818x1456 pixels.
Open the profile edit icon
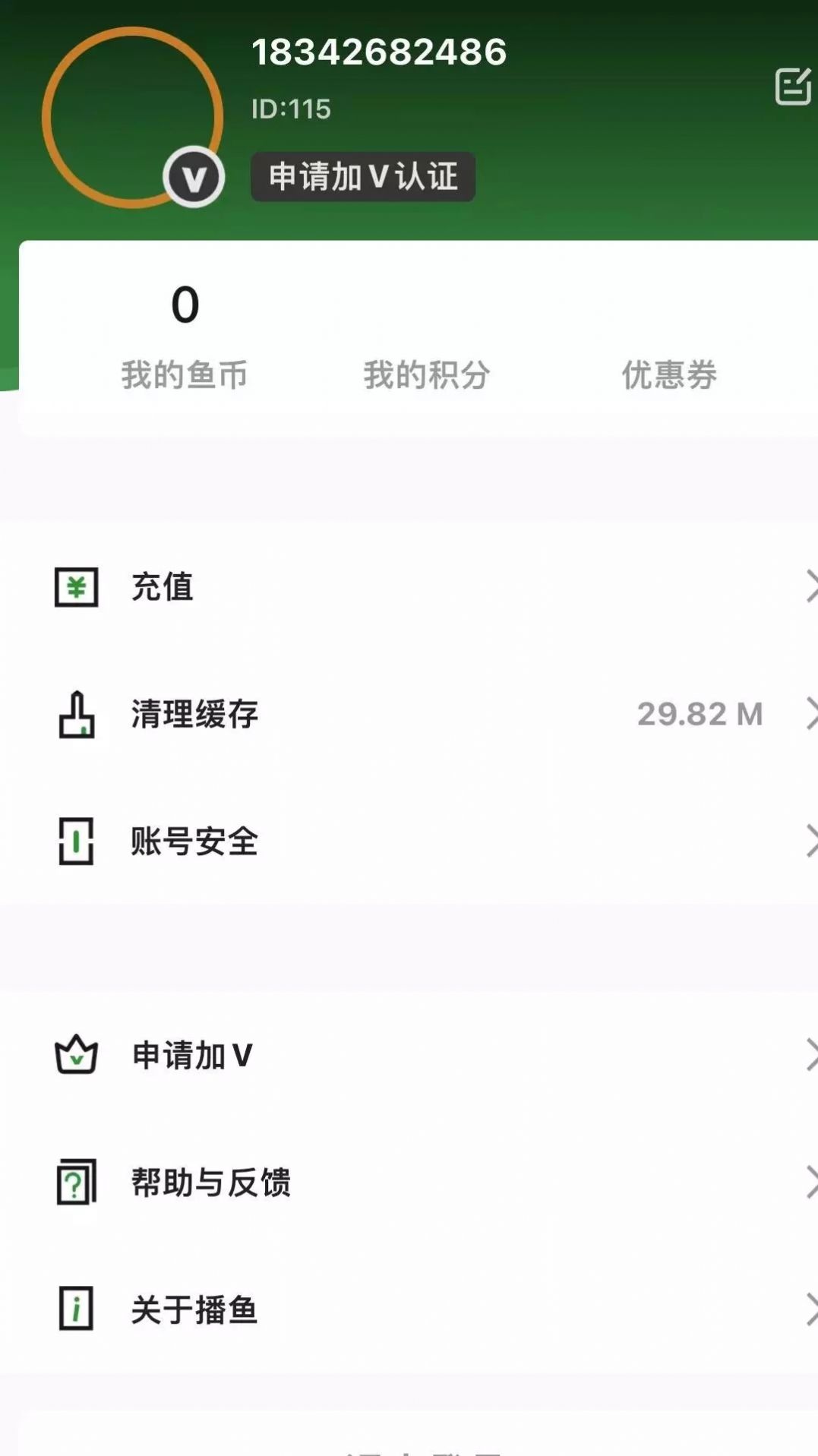click(792, 86)
